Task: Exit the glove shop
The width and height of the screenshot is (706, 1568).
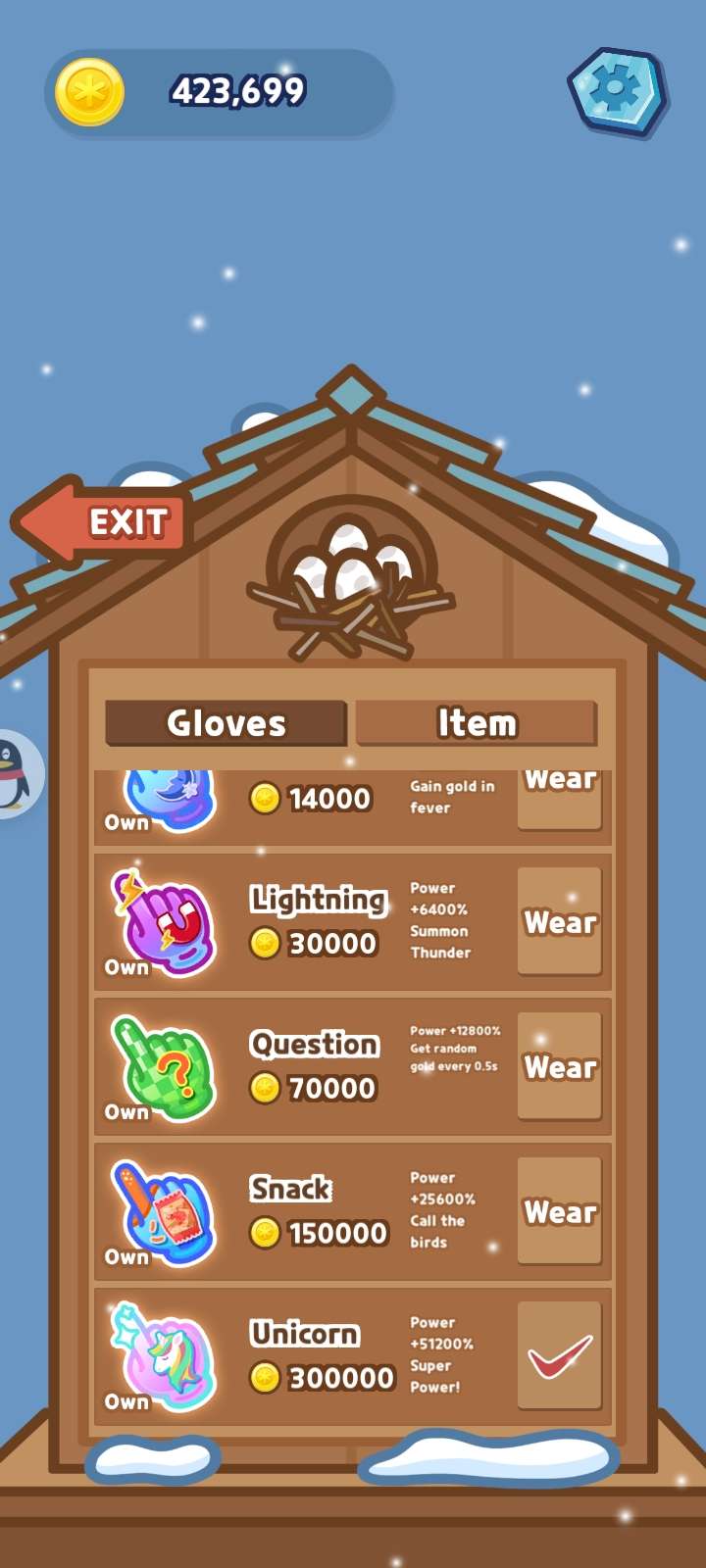Action: point(103,522)
